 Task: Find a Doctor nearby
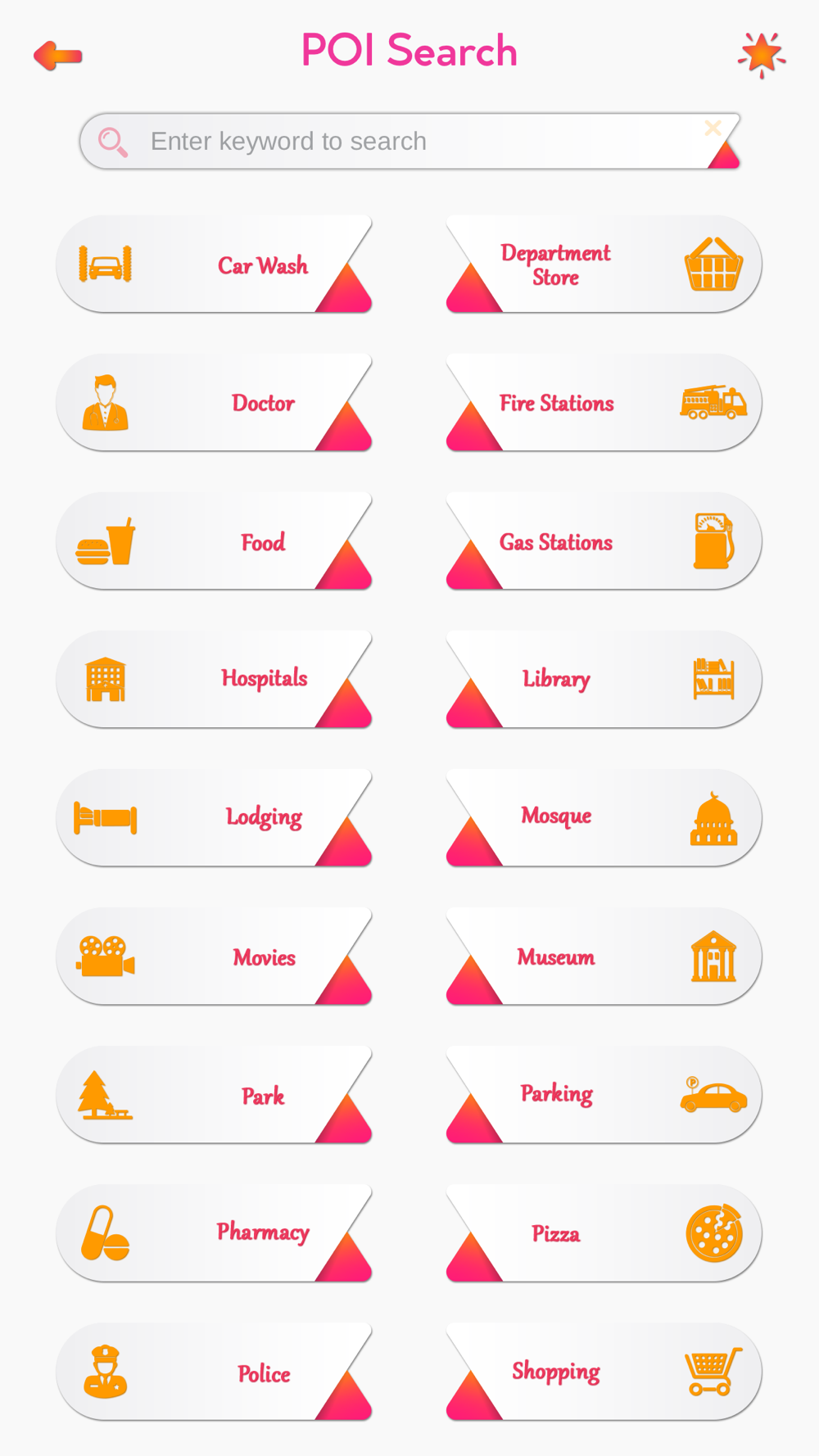pos(215,403)
